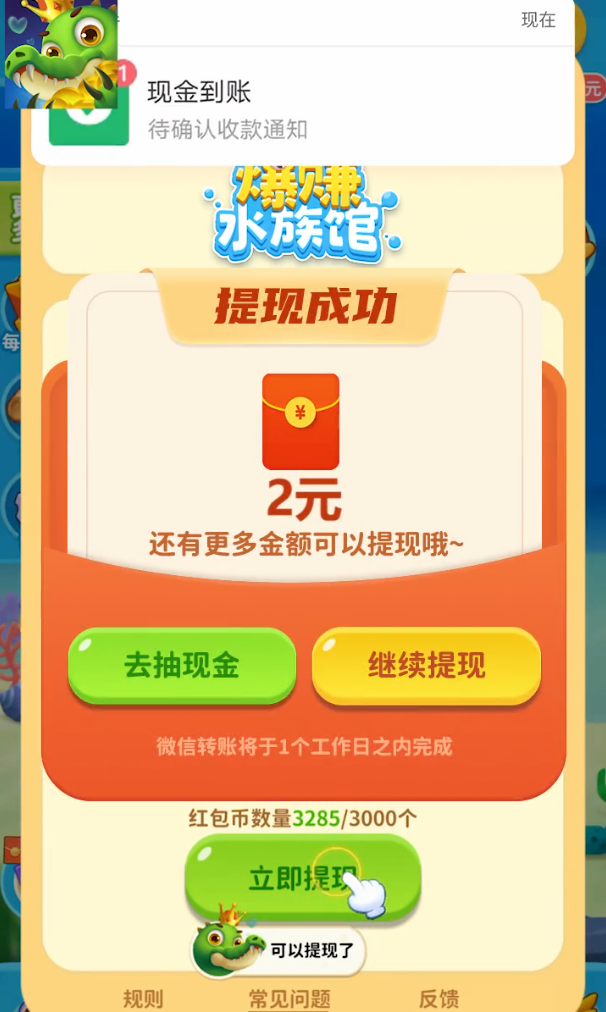Viewport: 606px width, 1012px height.
Task: Open 常见问题 FAQ link
Action: pos(289,997)
